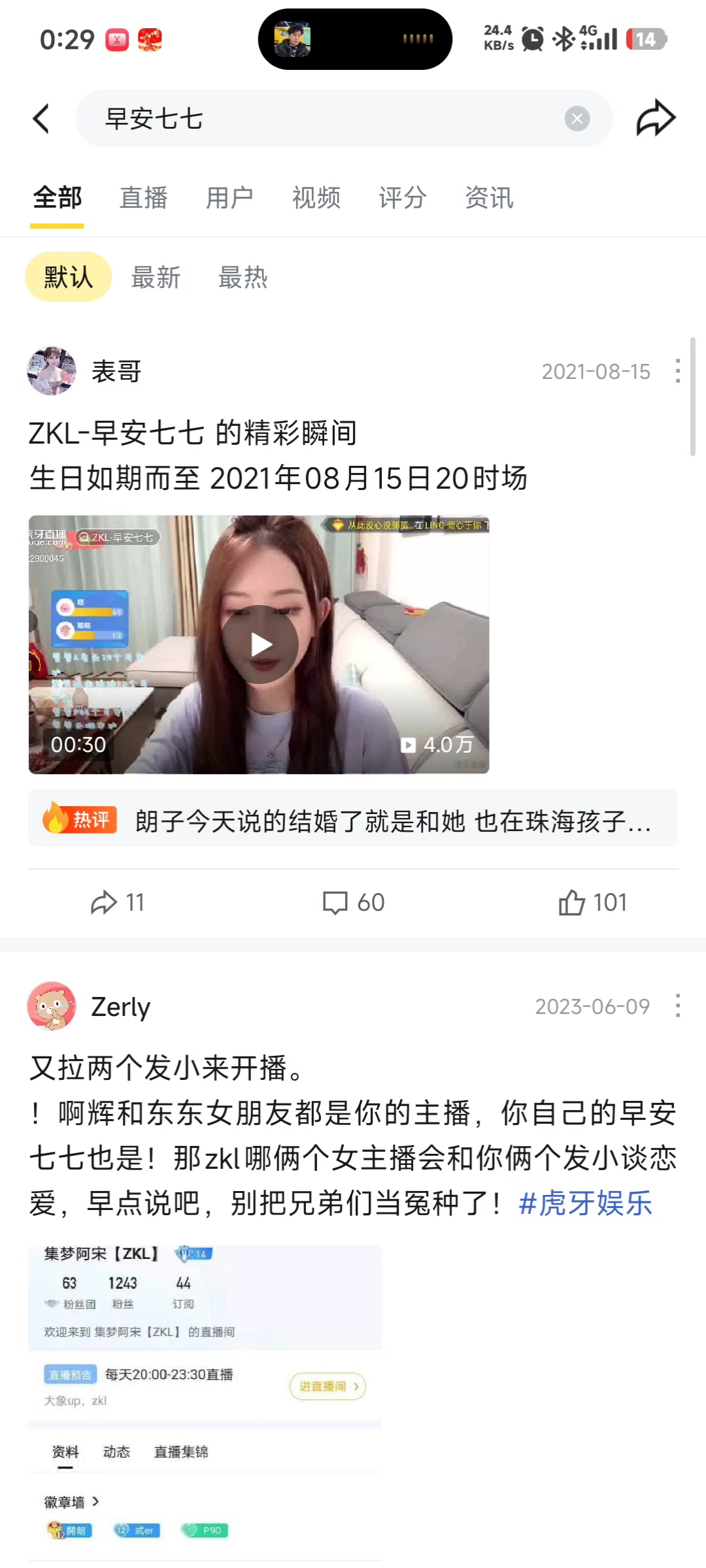The height and width of the screenshot is (1568, 706).
Task: Play the ZKL-早安七七 video
Action: tap(260, 645)
